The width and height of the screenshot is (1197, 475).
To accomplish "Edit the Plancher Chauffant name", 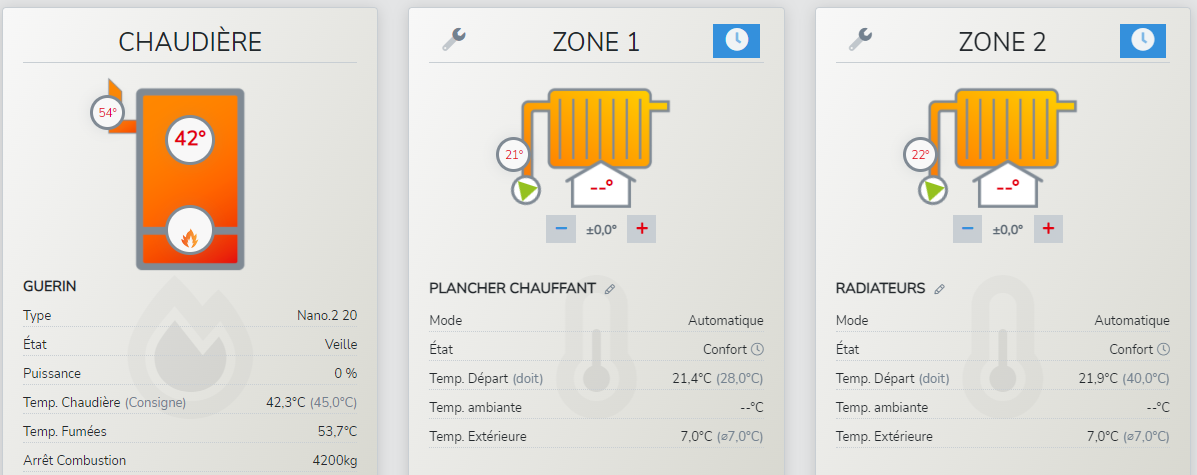I will click(x=610, y=289).
